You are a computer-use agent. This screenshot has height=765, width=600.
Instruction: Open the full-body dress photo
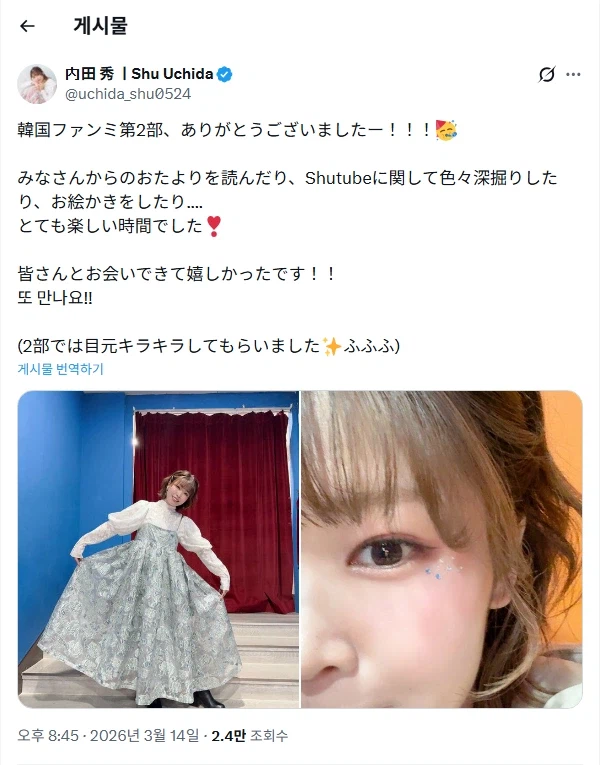(x=158, y=549)
